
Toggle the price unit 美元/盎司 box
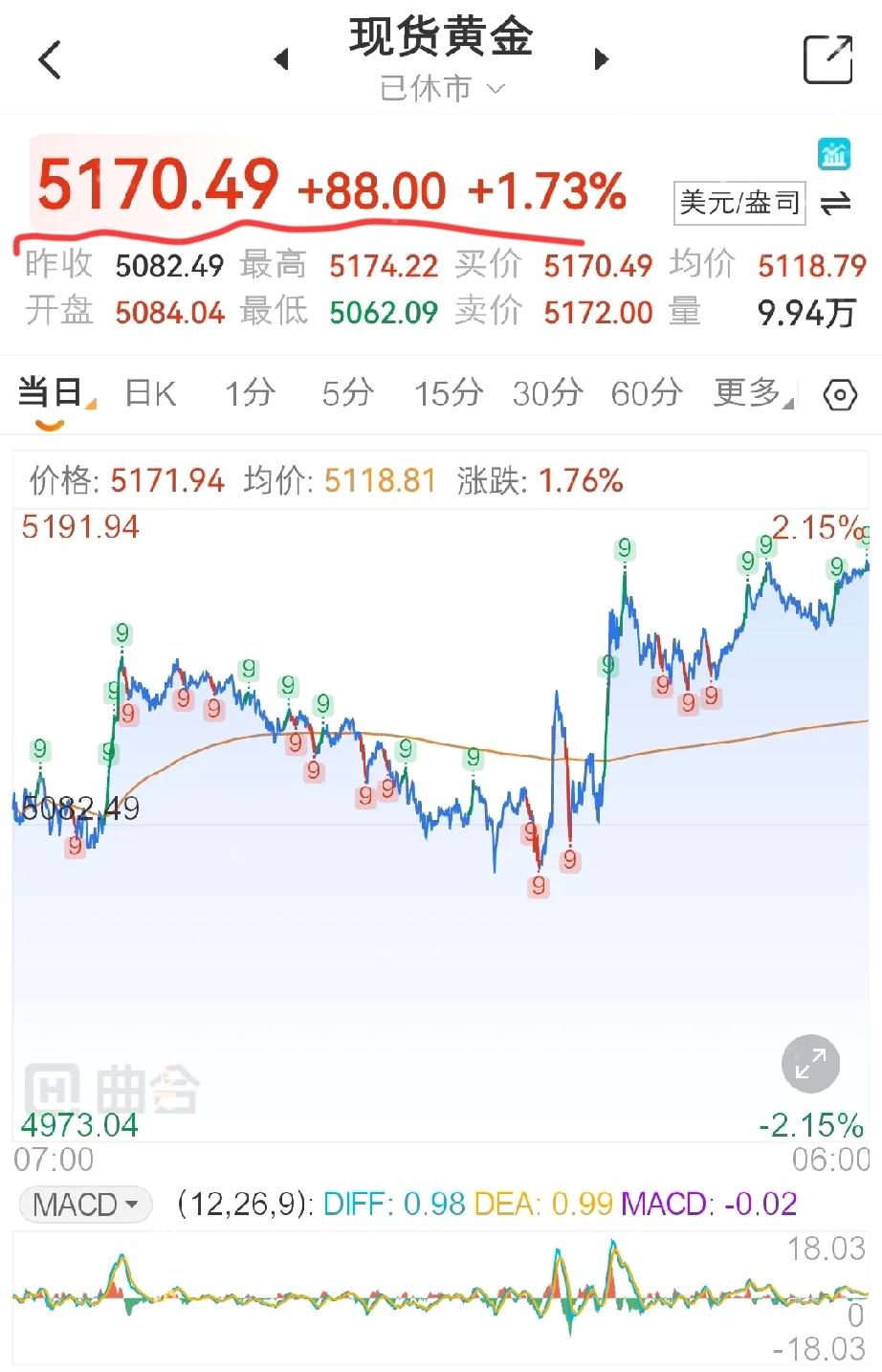[739, 203]
